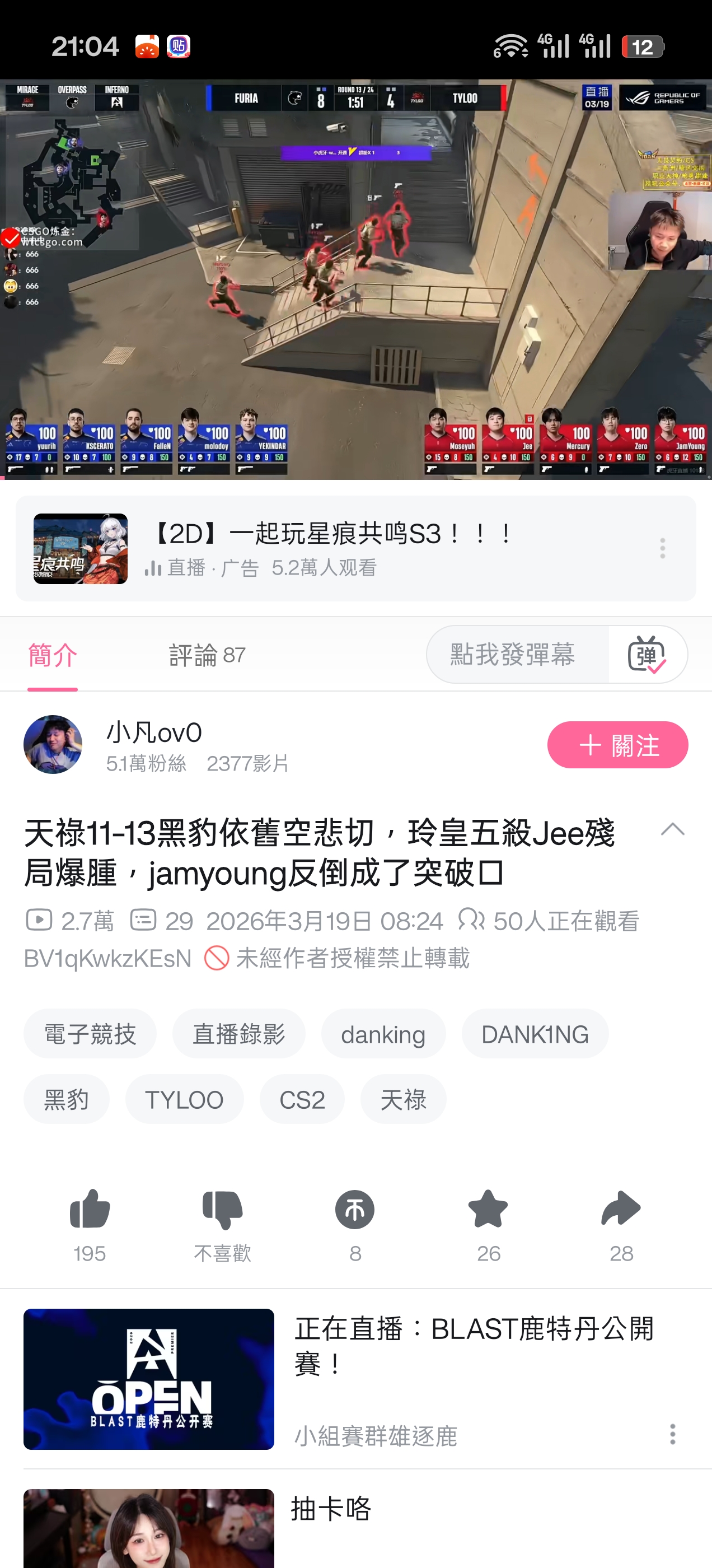
Task: Select the TYLOO tag chip
Action: pyautogui.click(x=184, y=1099)
